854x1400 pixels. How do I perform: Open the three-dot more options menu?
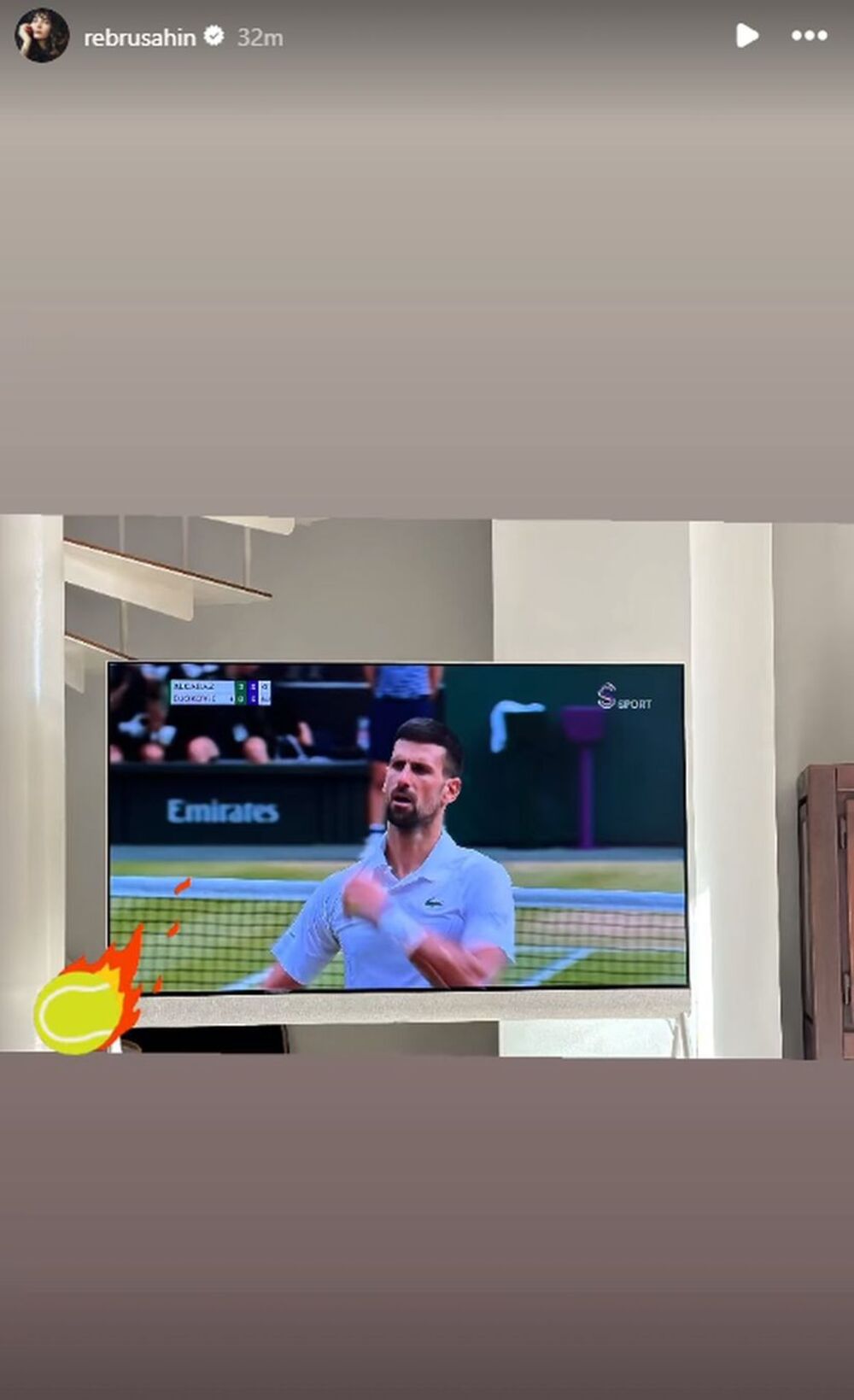coord(809,36)
